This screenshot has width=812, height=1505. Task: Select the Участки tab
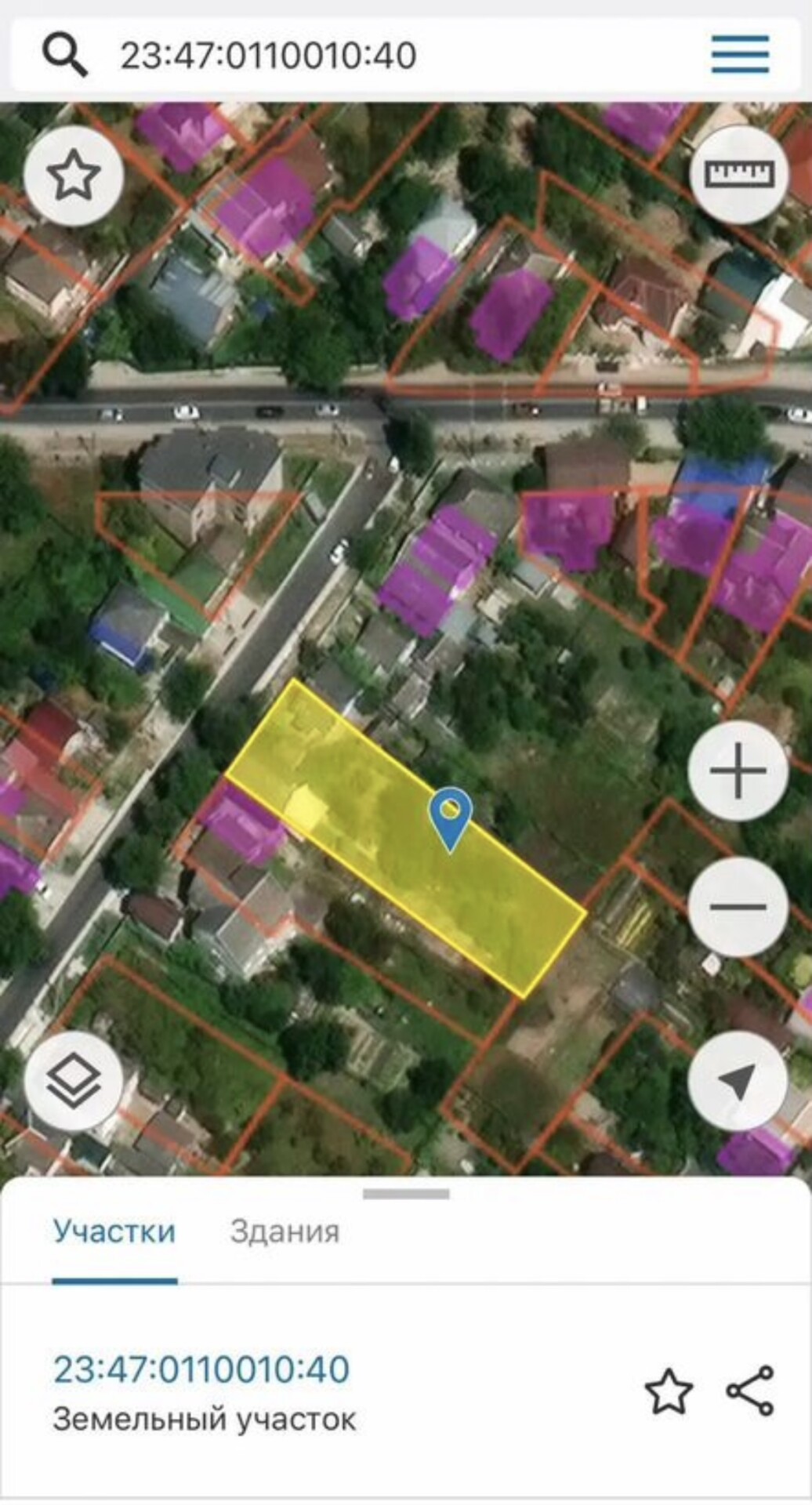point(114,1231)
